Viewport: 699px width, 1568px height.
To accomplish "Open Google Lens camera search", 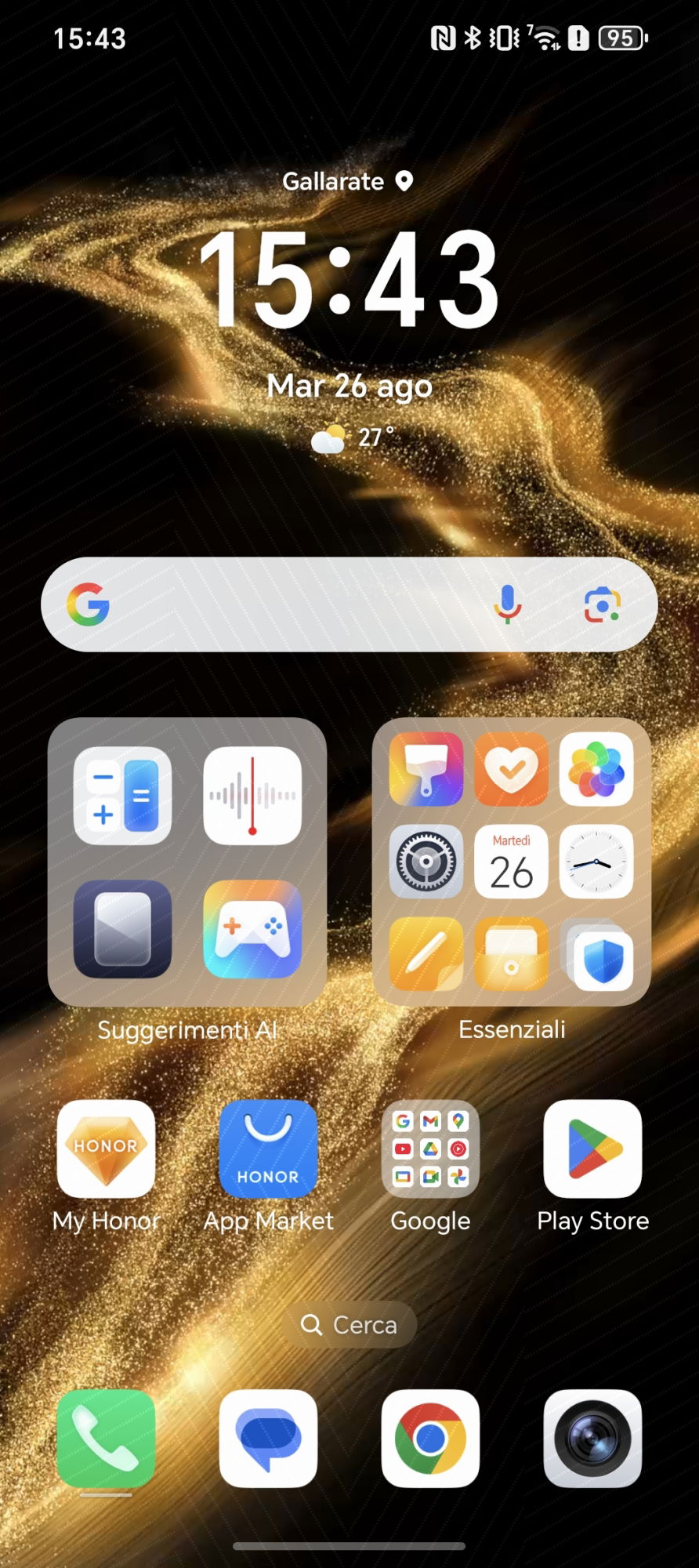I will tap(602, 604).
